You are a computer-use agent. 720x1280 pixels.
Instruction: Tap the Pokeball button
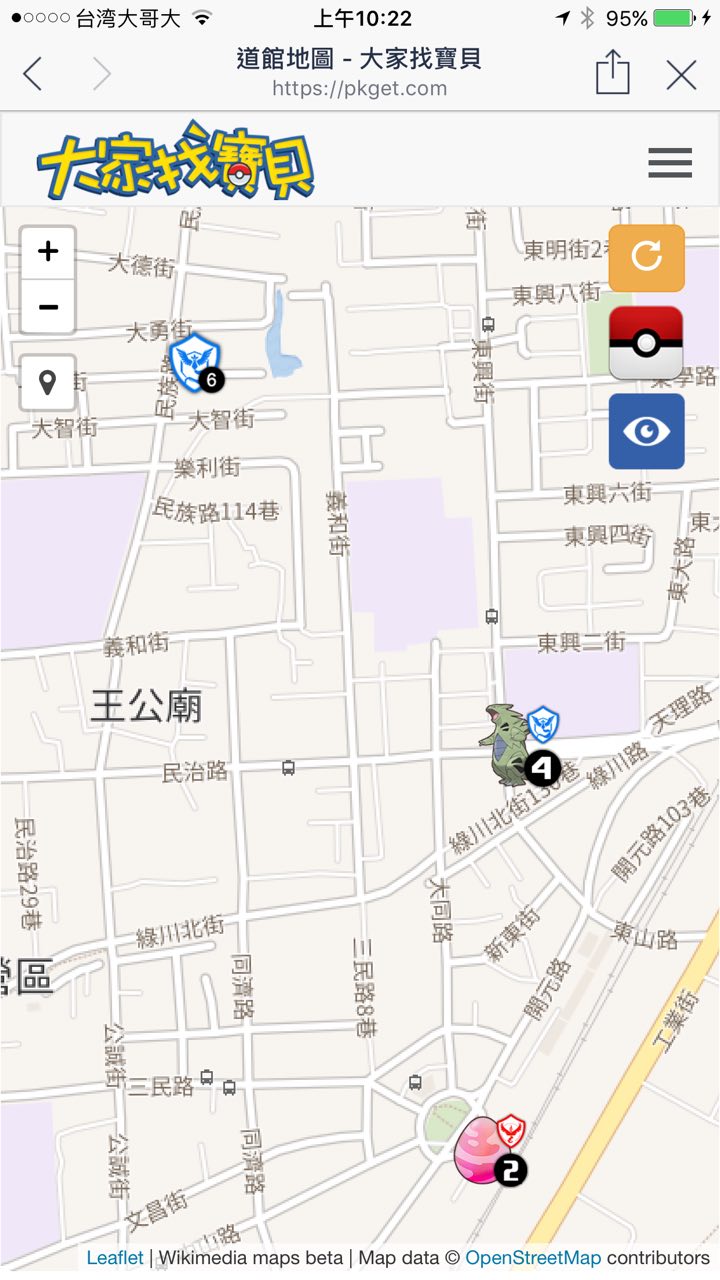(x=646, y=343)
